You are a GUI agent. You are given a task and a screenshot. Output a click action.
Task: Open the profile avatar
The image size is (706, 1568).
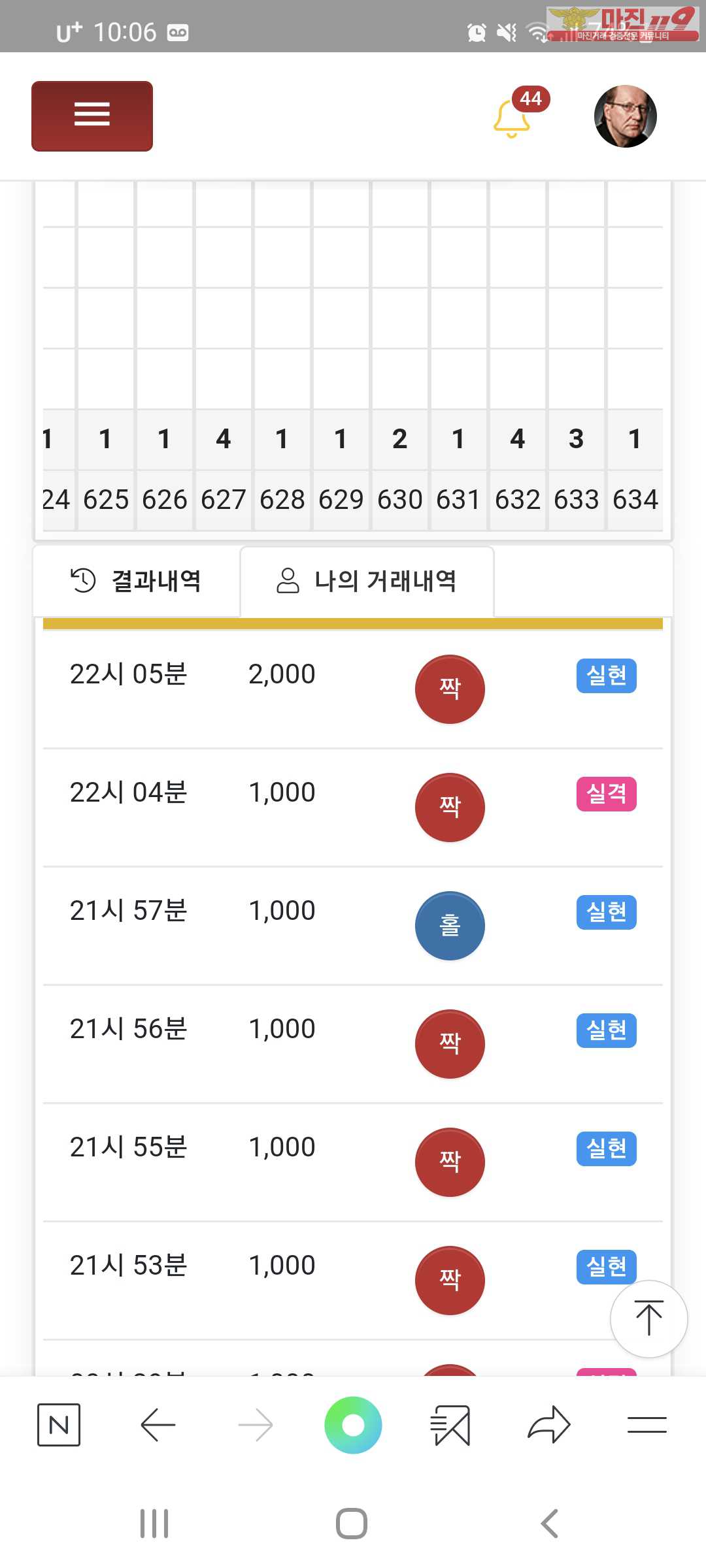(x=626, y=116)
